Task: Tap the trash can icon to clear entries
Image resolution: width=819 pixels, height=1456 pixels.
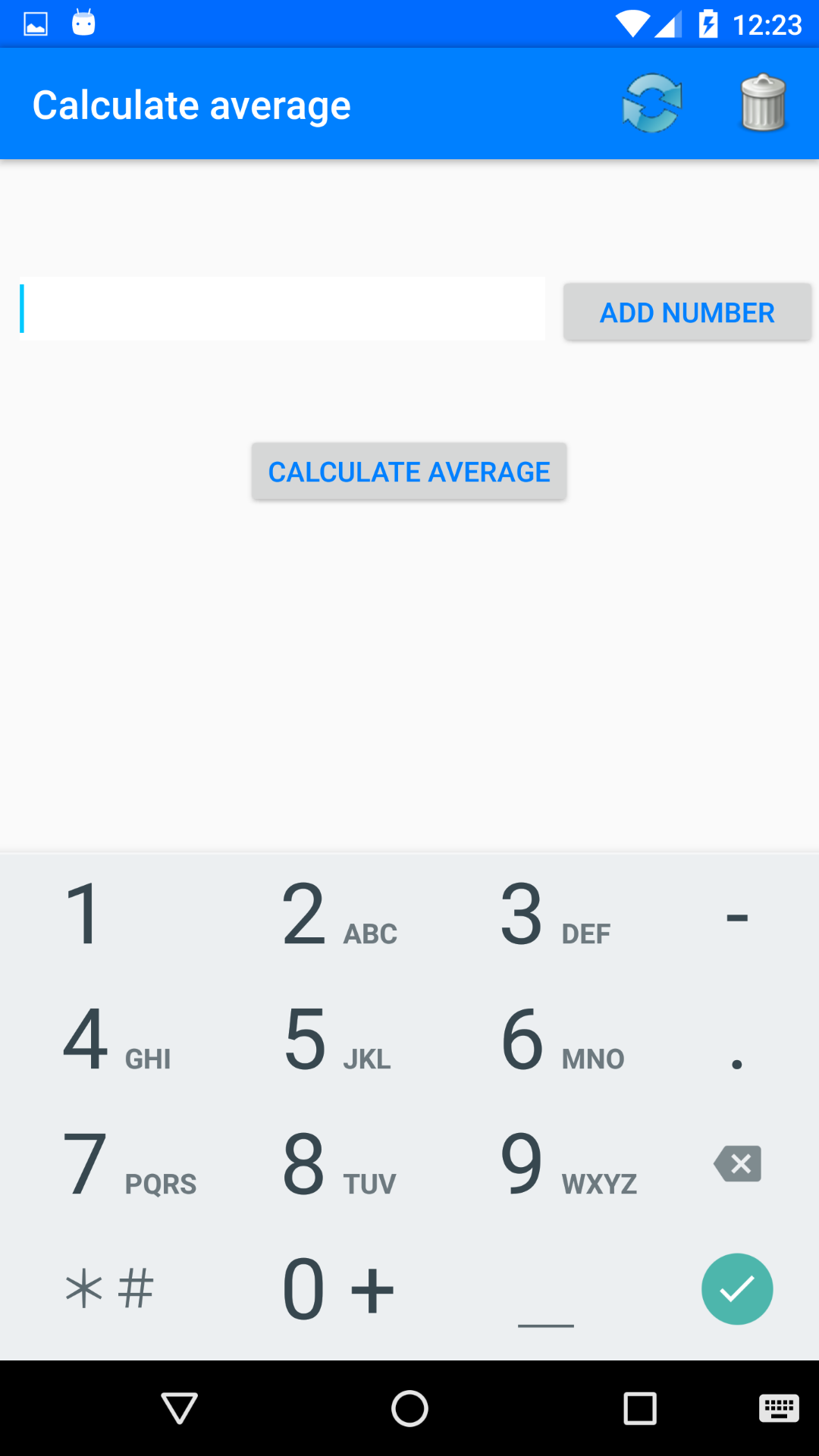Action: (762, 104)
